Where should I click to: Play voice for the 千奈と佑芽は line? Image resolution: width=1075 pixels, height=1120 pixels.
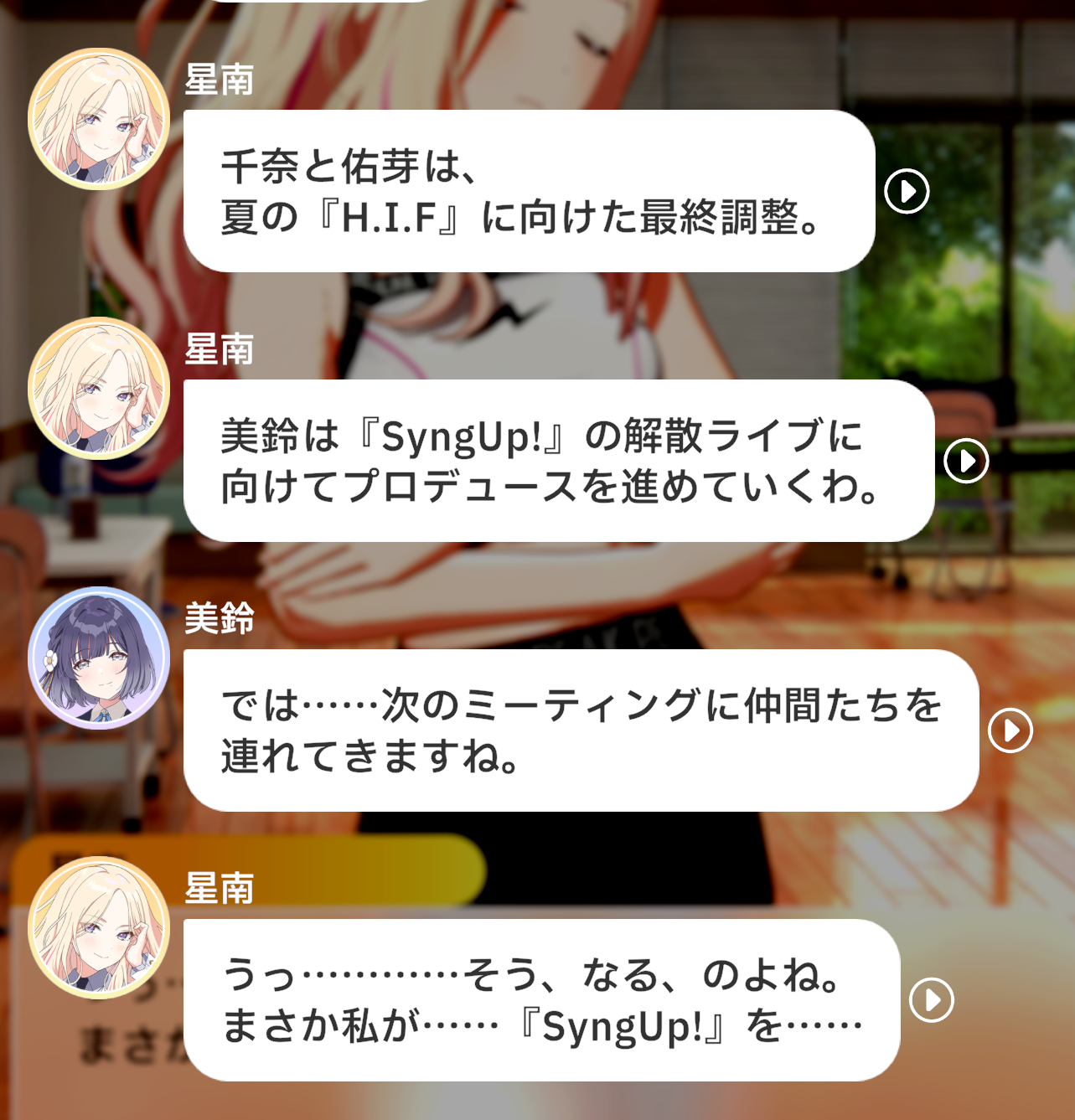907,192
